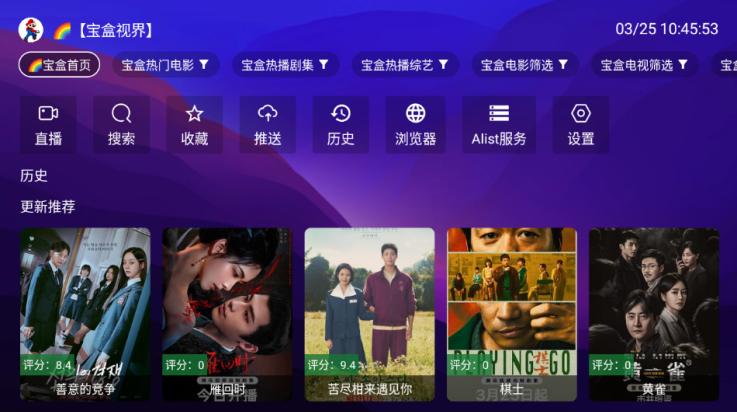Switch to the 宝盒首页 tab
Viewport: 737px width, 412px height.
pyautogui.click(x=59, y=65)
